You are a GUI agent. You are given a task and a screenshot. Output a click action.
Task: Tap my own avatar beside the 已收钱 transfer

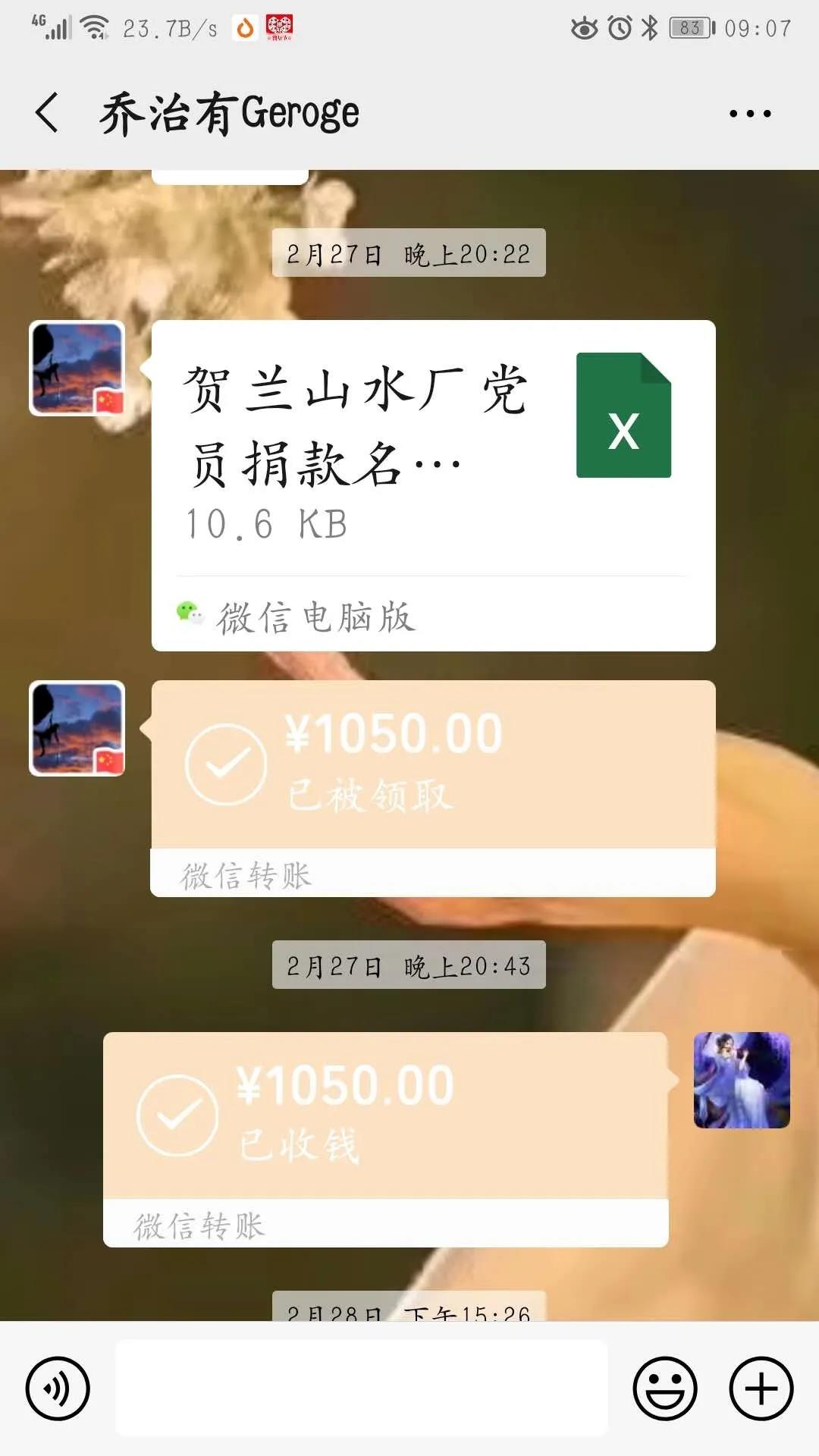point(741,1080)
